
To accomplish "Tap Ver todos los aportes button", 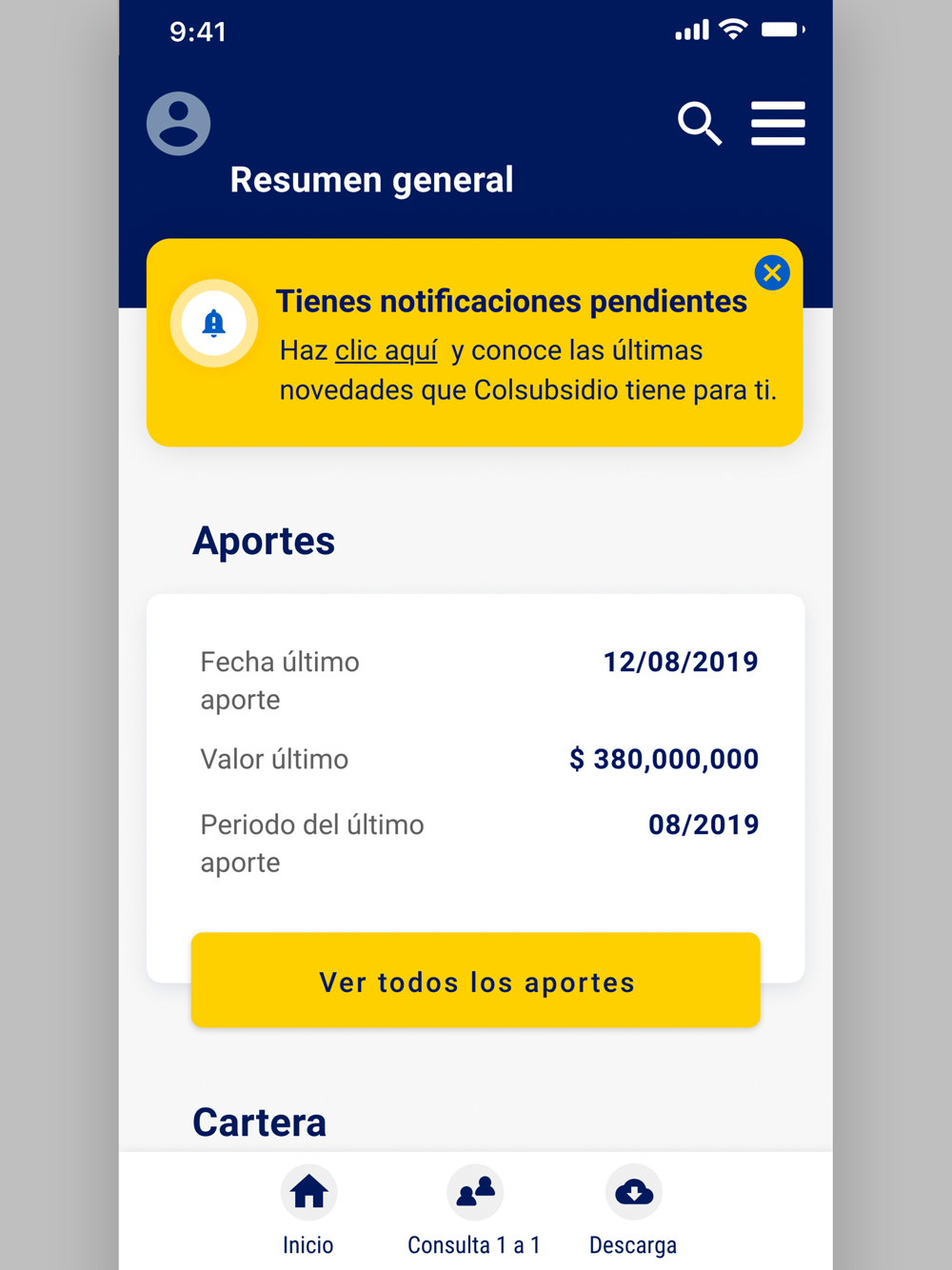I will tap(476, 980).
